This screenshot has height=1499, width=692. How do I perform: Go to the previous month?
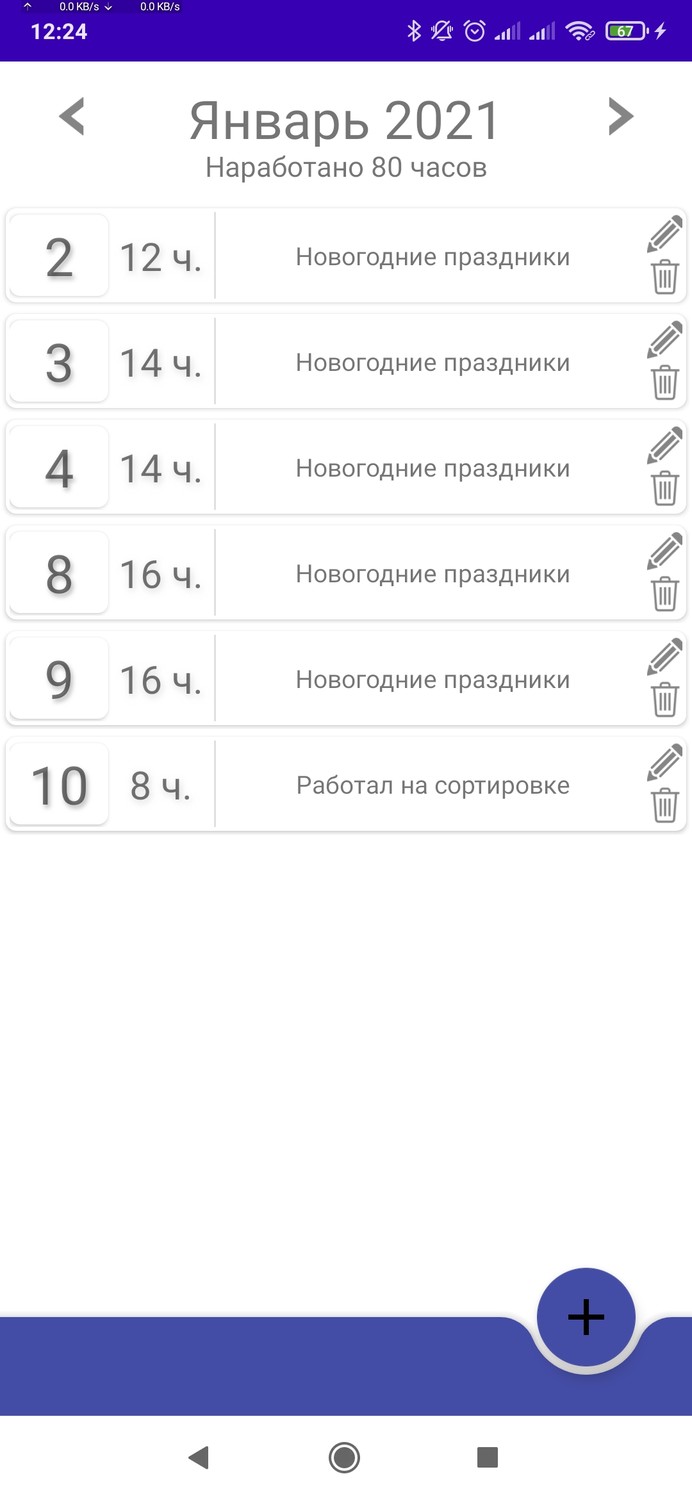(x=72, y=117)
